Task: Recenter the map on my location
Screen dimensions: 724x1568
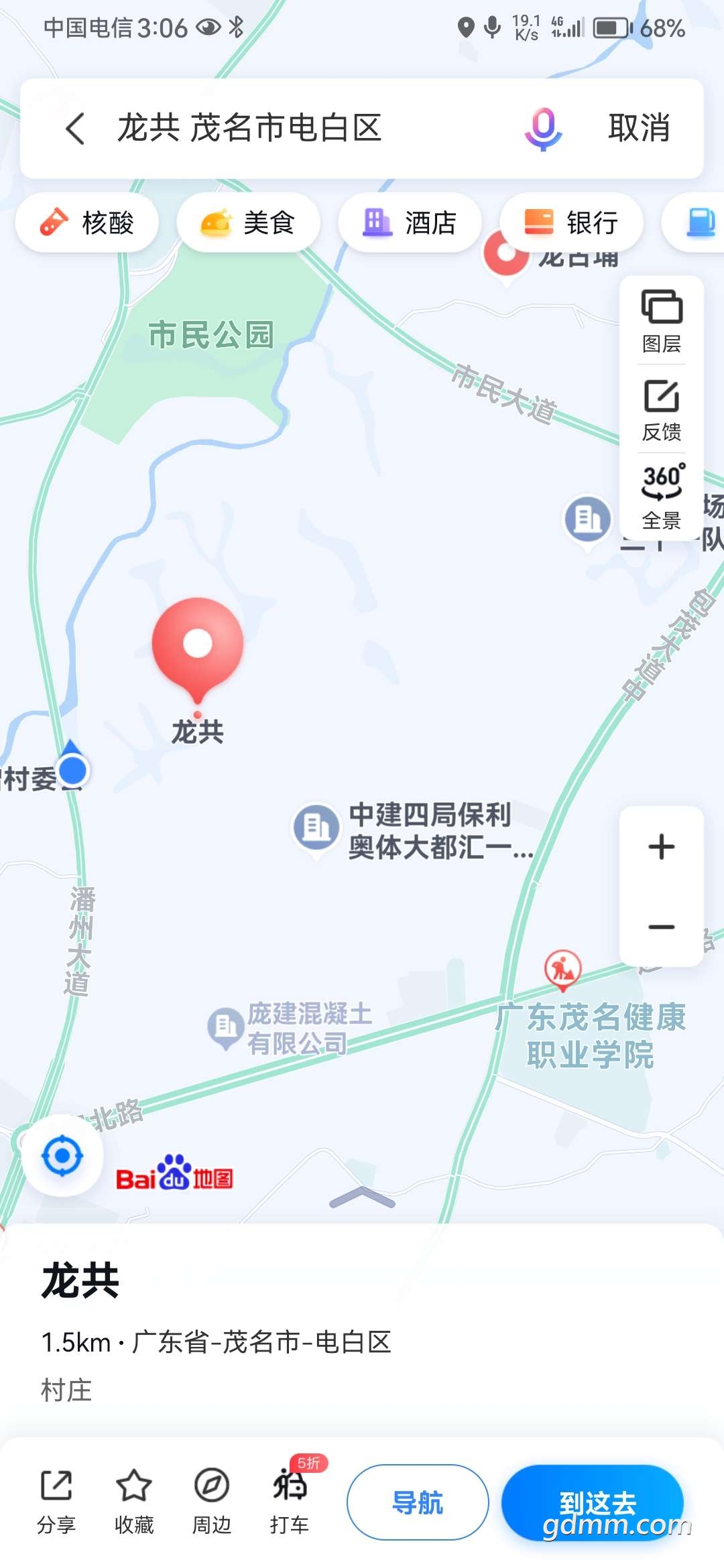Action: click(62, 1155)
